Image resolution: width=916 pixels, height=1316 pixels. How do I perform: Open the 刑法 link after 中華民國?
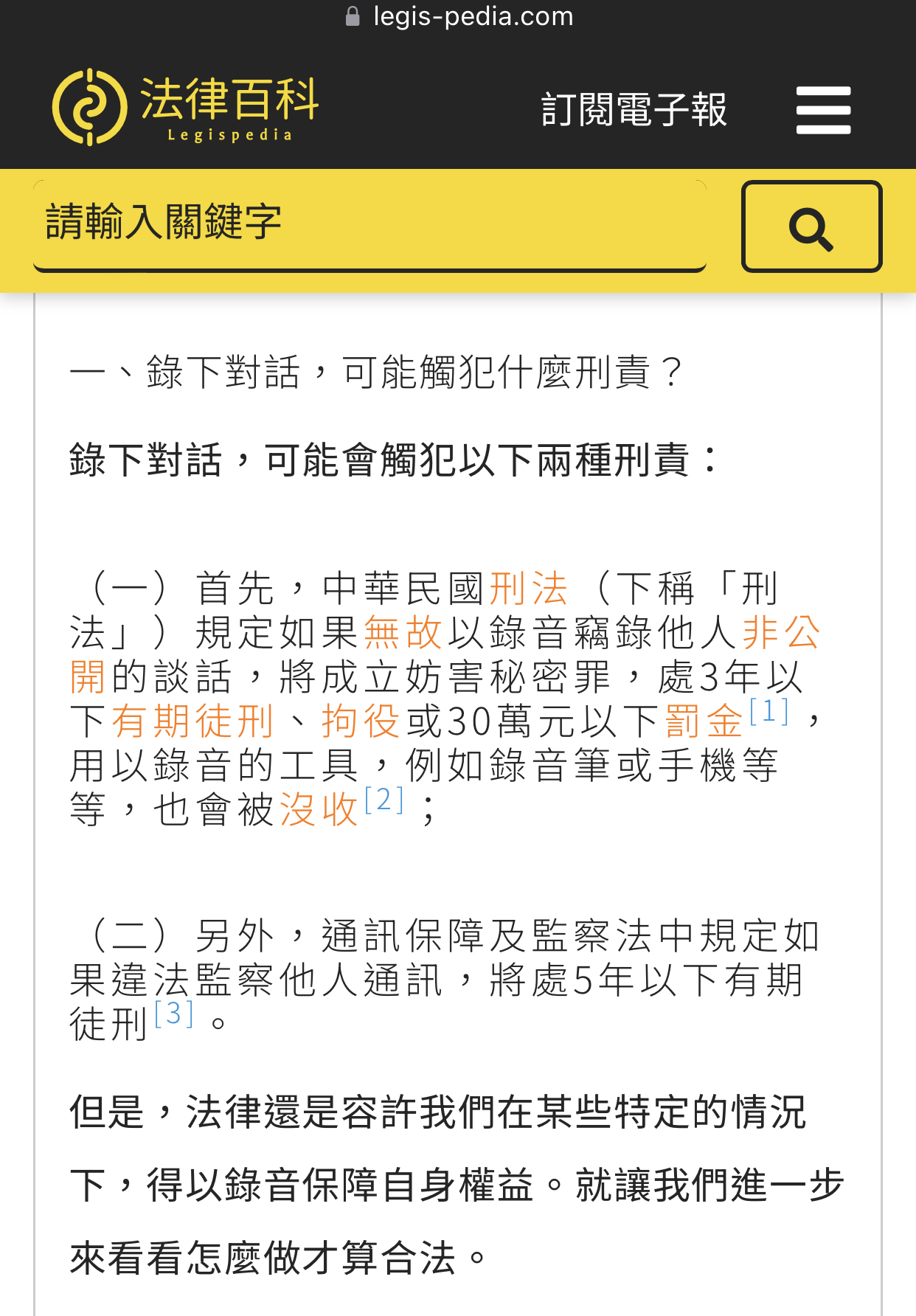(528, 589)
